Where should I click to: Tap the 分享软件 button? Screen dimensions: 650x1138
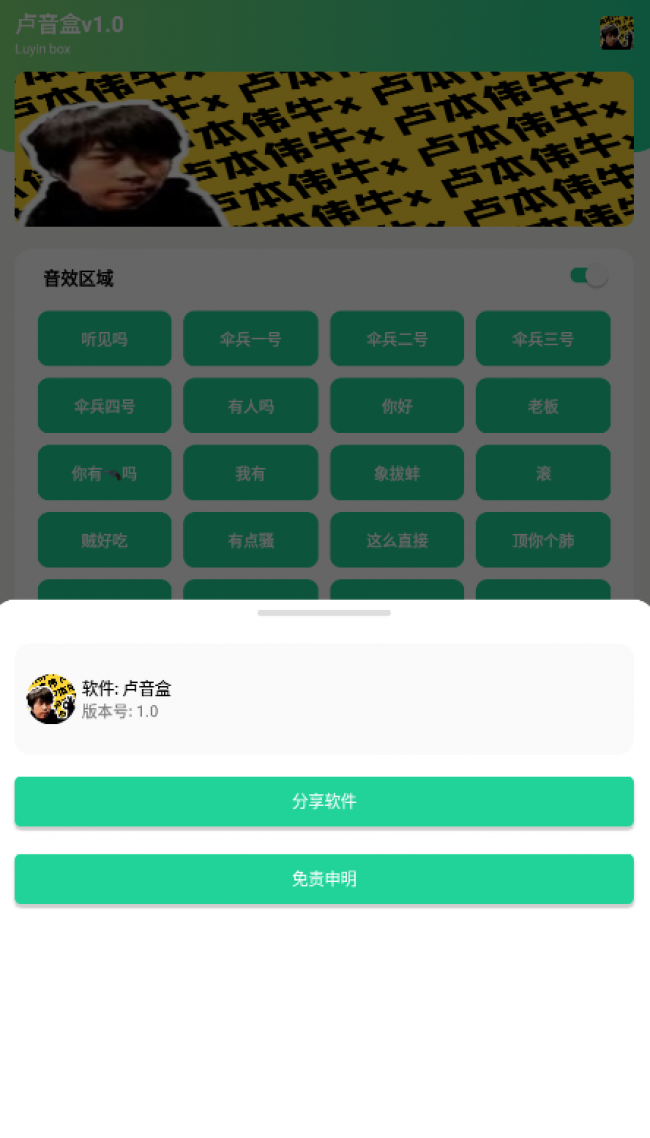(324, 801)
